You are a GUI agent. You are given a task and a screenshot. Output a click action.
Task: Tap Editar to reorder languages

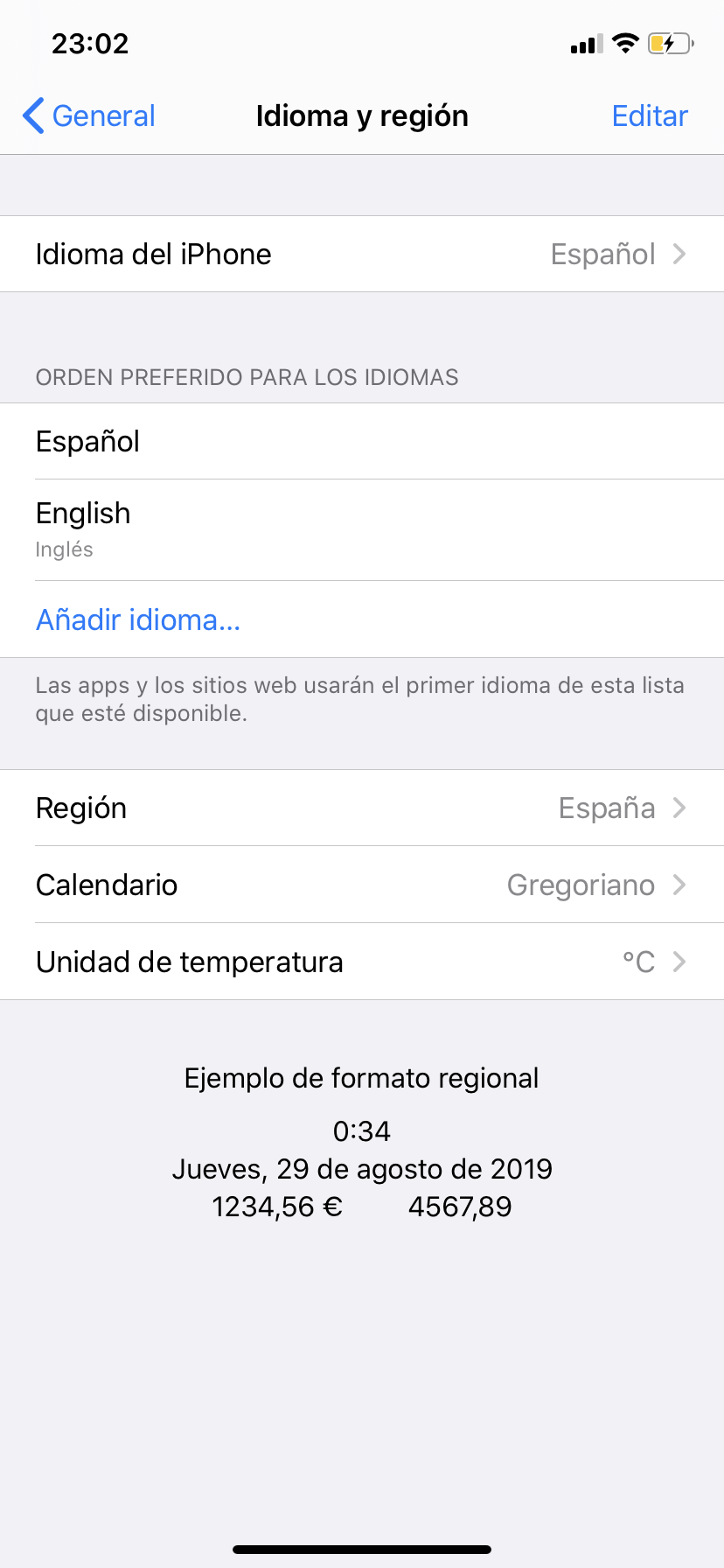tap(649, 115)
